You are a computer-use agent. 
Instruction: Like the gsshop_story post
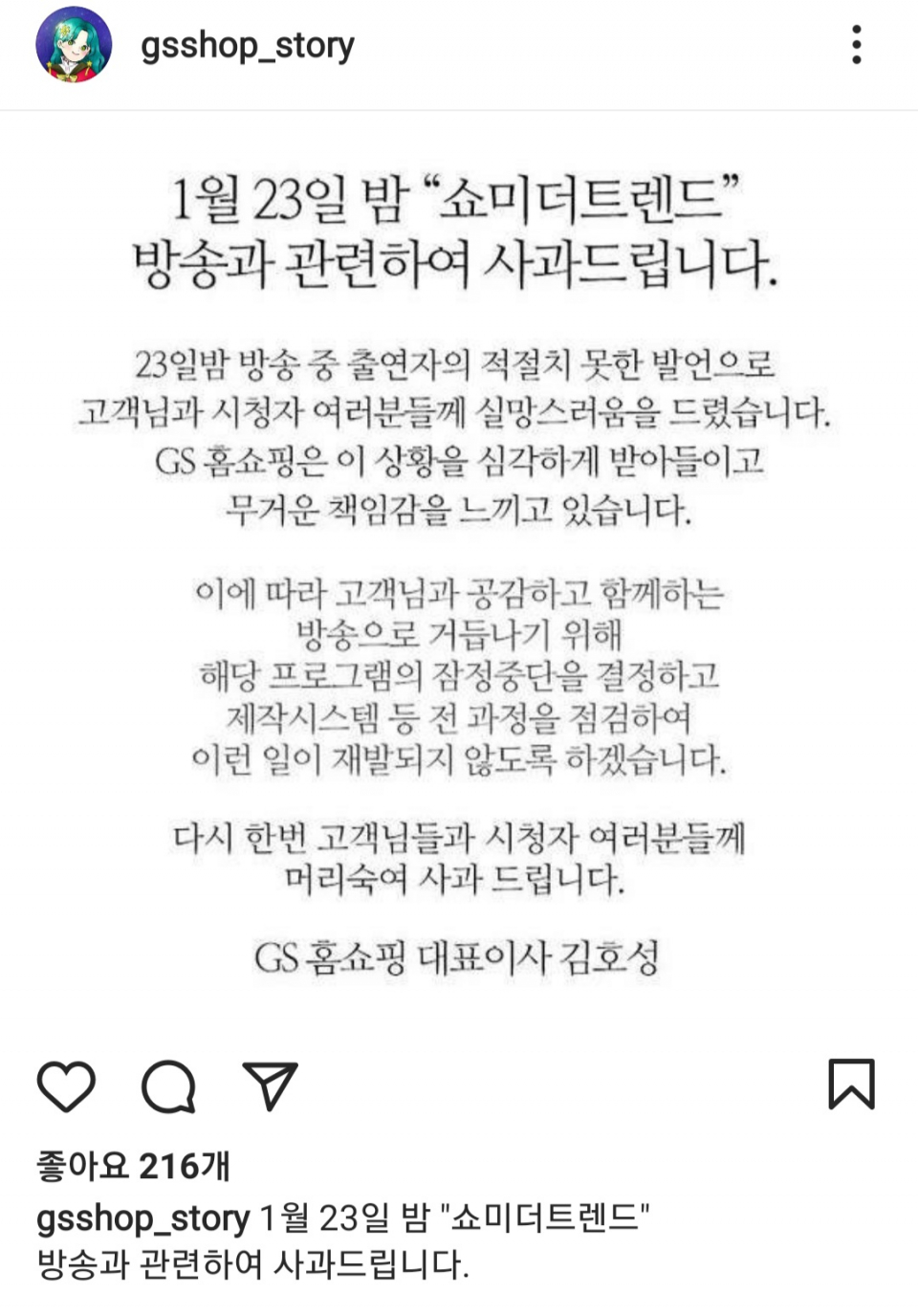[x=66, y=1086]
